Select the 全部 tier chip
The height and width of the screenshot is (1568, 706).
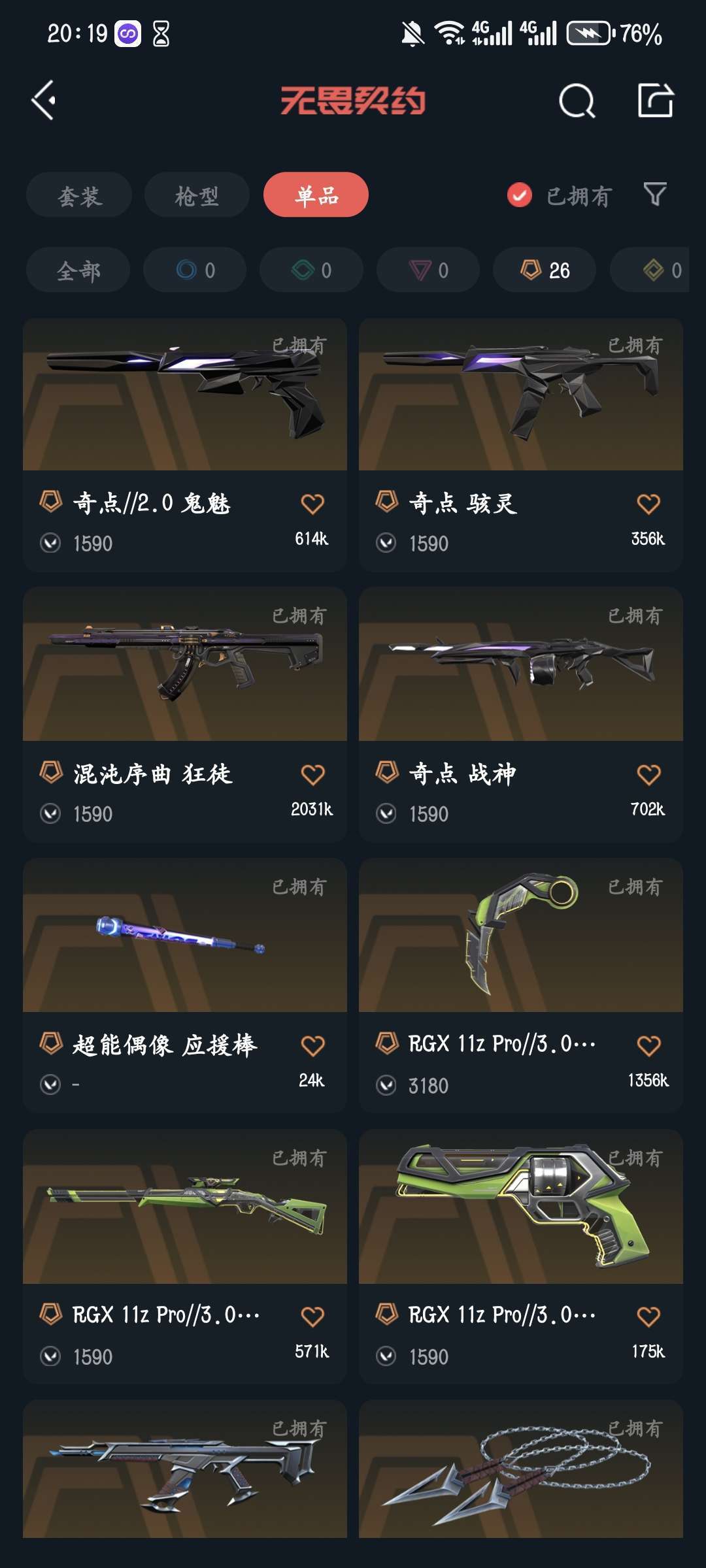pyautogui.click(x=78, y=270)
